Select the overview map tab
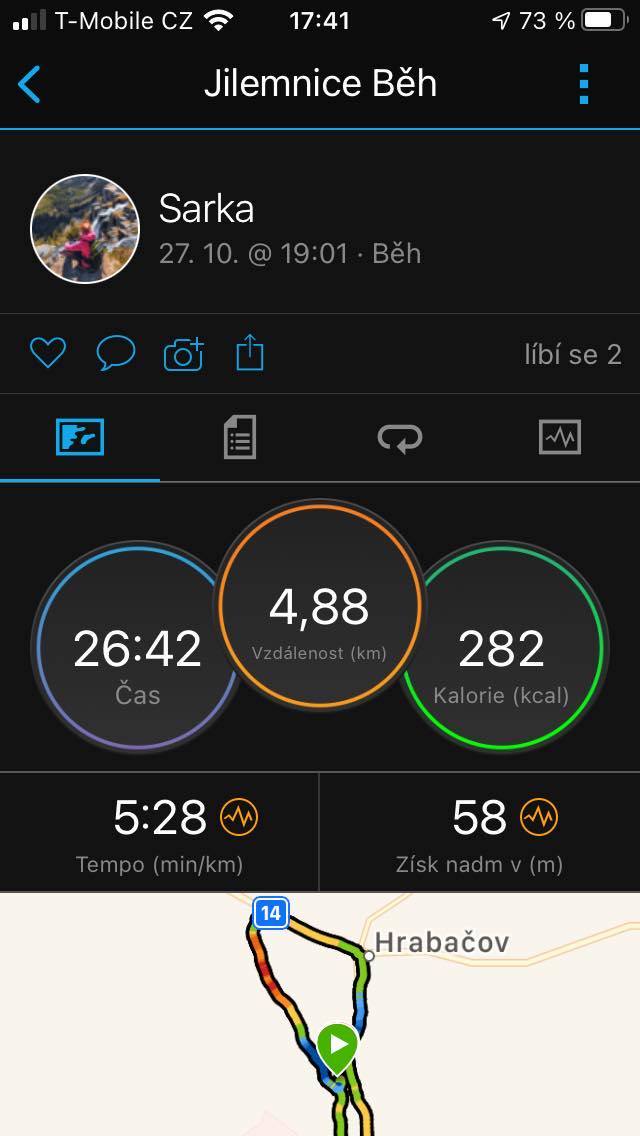This screenshot has height=1136, width=640. (x=80, y=437)
